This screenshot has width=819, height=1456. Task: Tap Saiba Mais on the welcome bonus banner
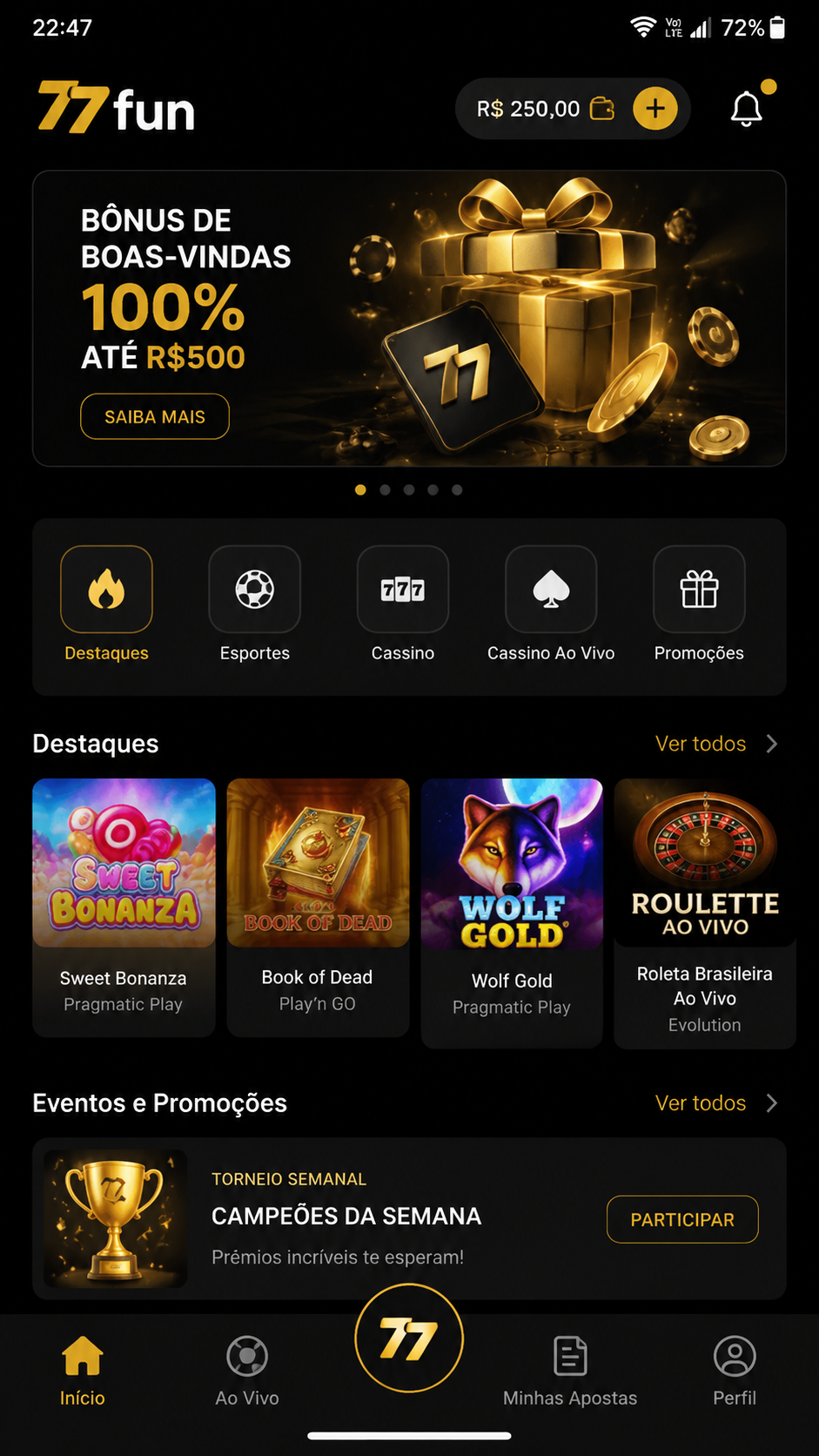(x=155, y=417)
